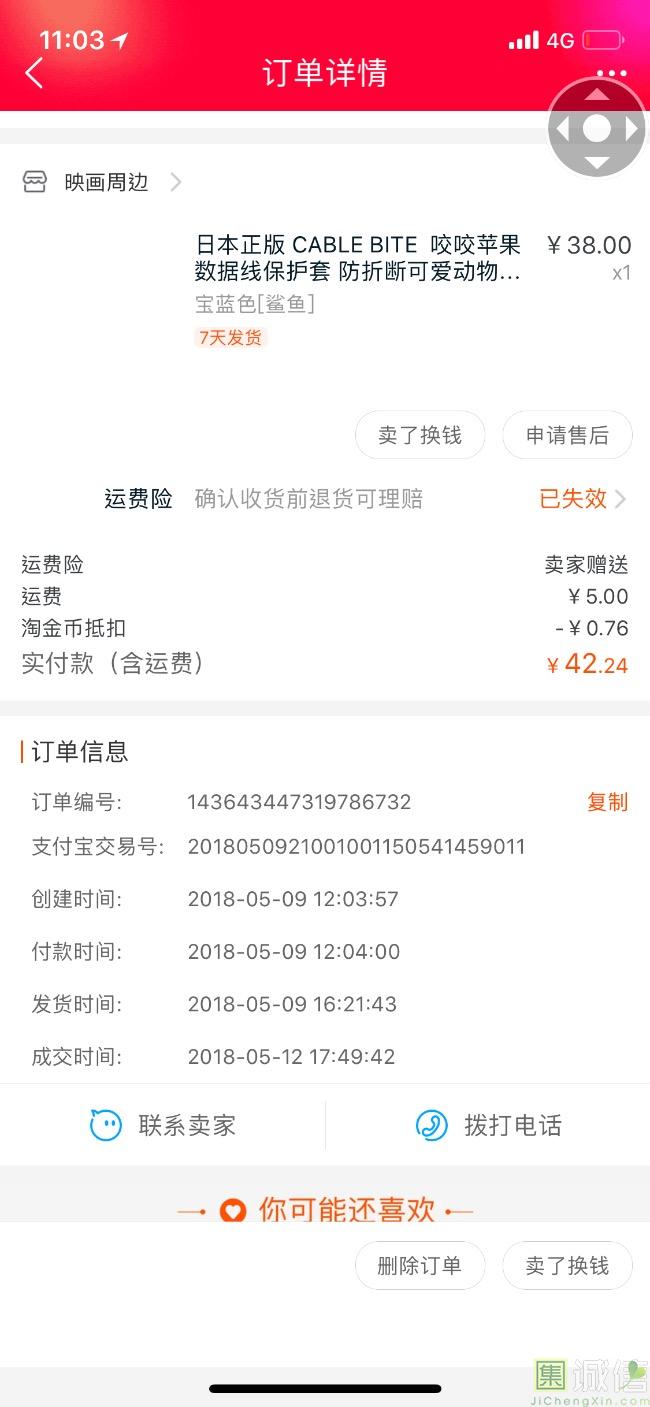Open the three-dot overflow menu
Viewport: 650px width, 1407px height.
tap(611, 73)
